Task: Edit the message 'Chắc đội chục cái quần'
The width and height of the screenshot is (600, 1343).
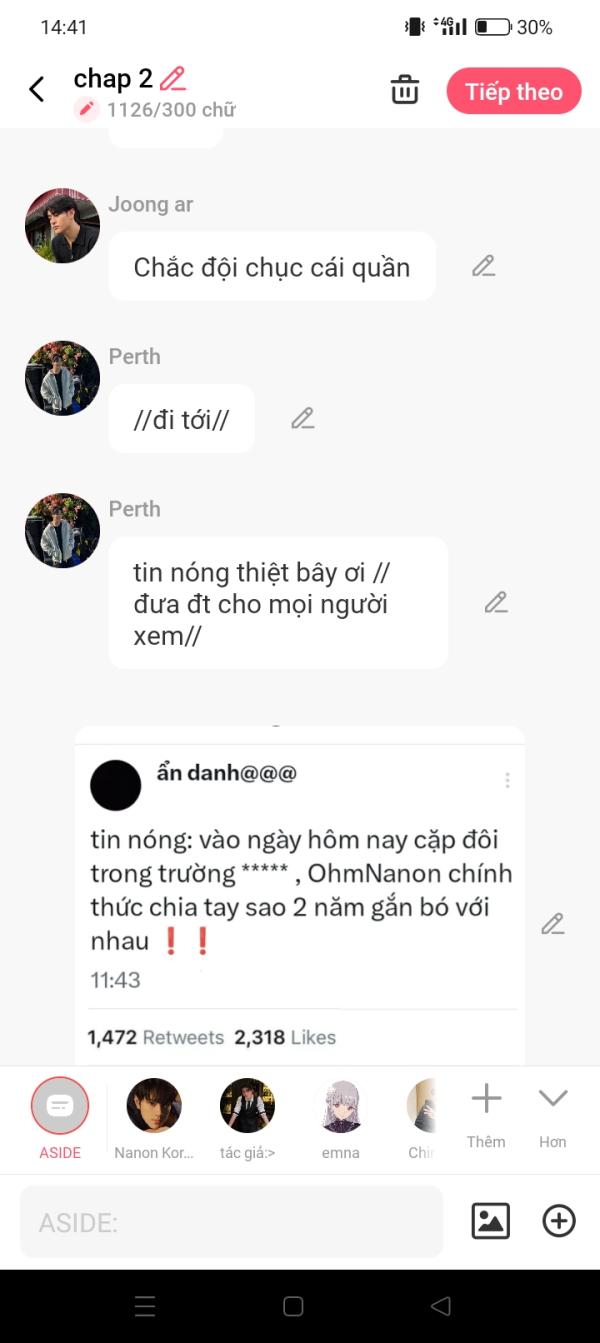Action: click(x=484, y=266)
